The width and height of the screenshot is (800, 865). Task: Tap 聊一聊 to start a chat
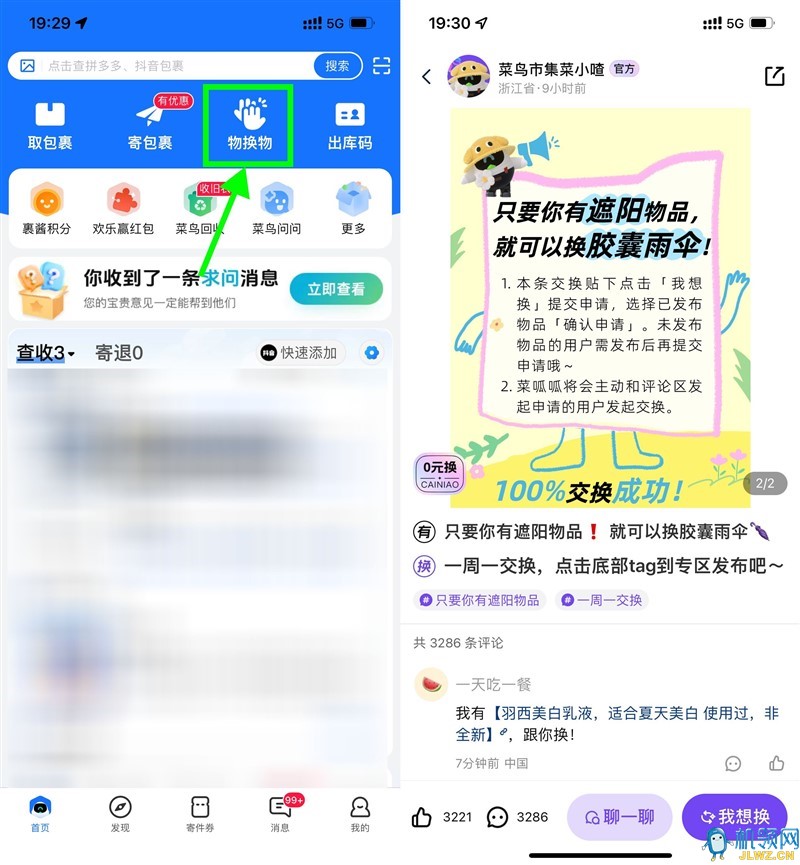click(x=619, y=817)
